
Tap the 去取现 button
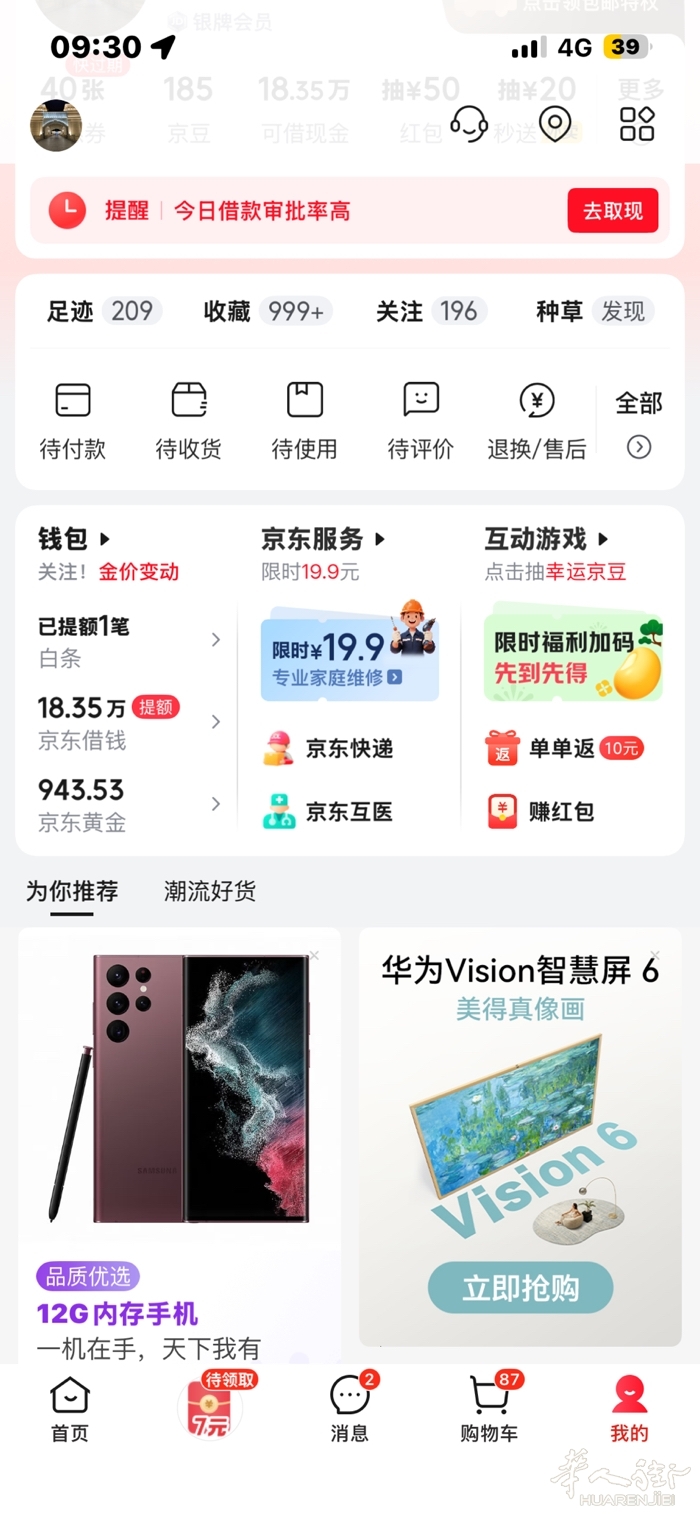pos(612,211)
